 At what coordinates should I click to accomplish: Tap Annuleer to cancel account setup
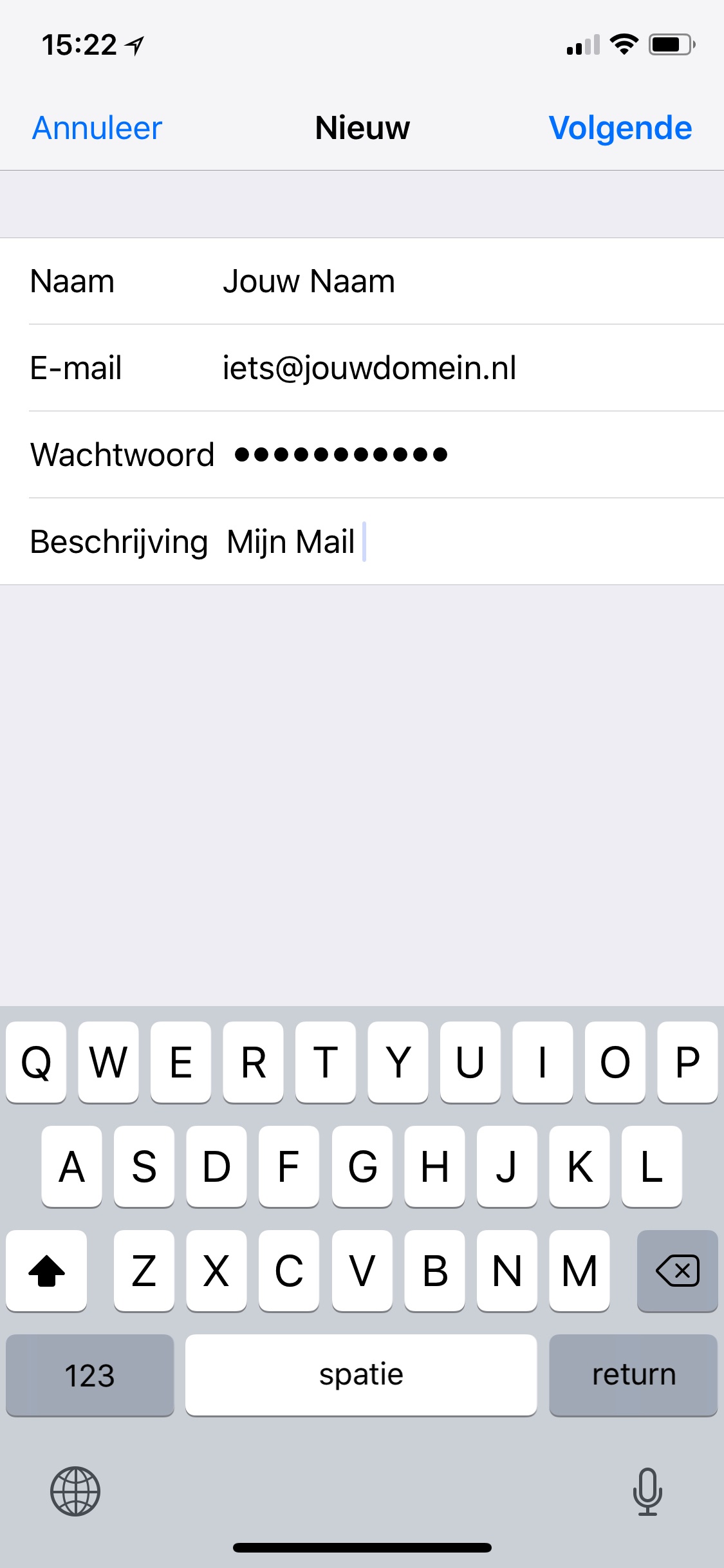click(x=97, y=128)
